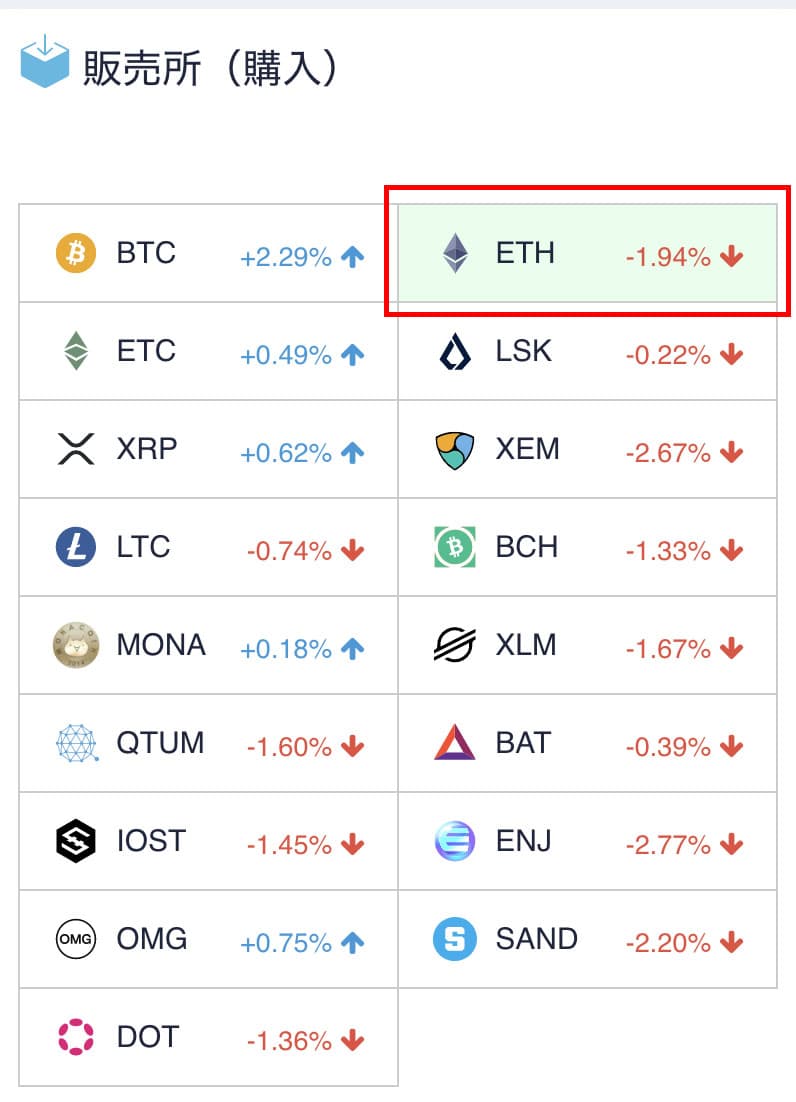Select the SAND coin cell
796x1102 pixels.
[587, 939]
